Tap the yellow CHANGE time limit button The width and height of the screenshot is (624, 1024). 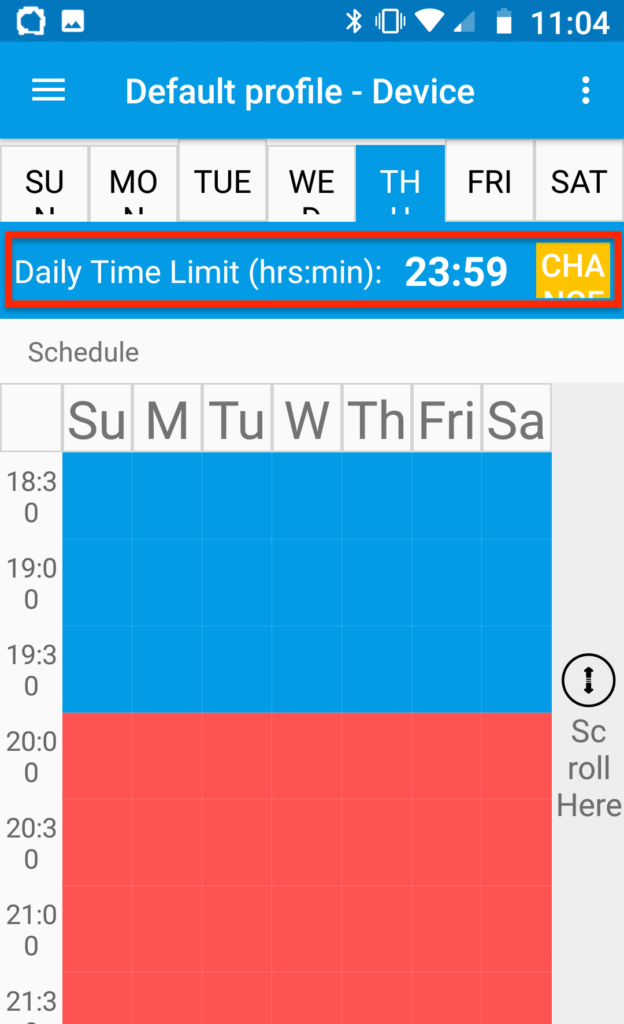[573, 270]
